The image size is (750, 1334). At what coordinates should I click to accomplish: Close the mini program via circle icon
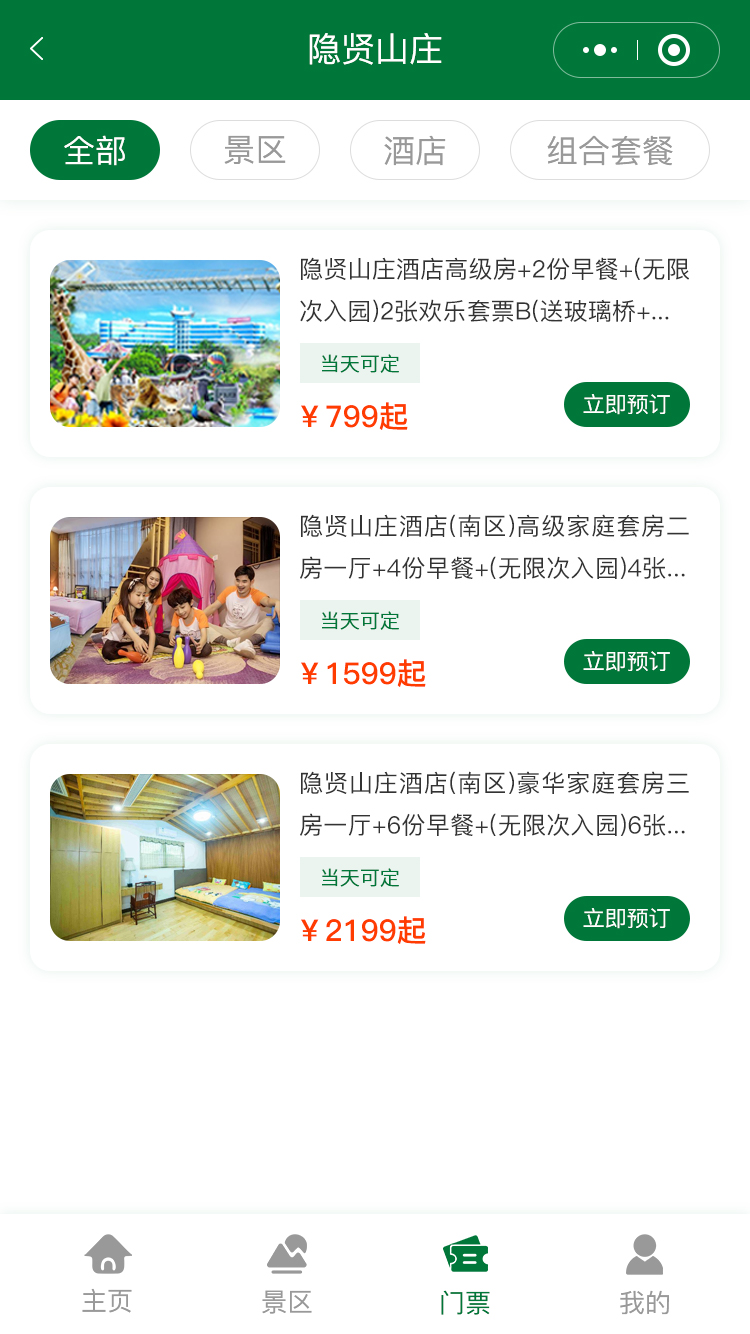pyautogui.click(x=674, y=50)
